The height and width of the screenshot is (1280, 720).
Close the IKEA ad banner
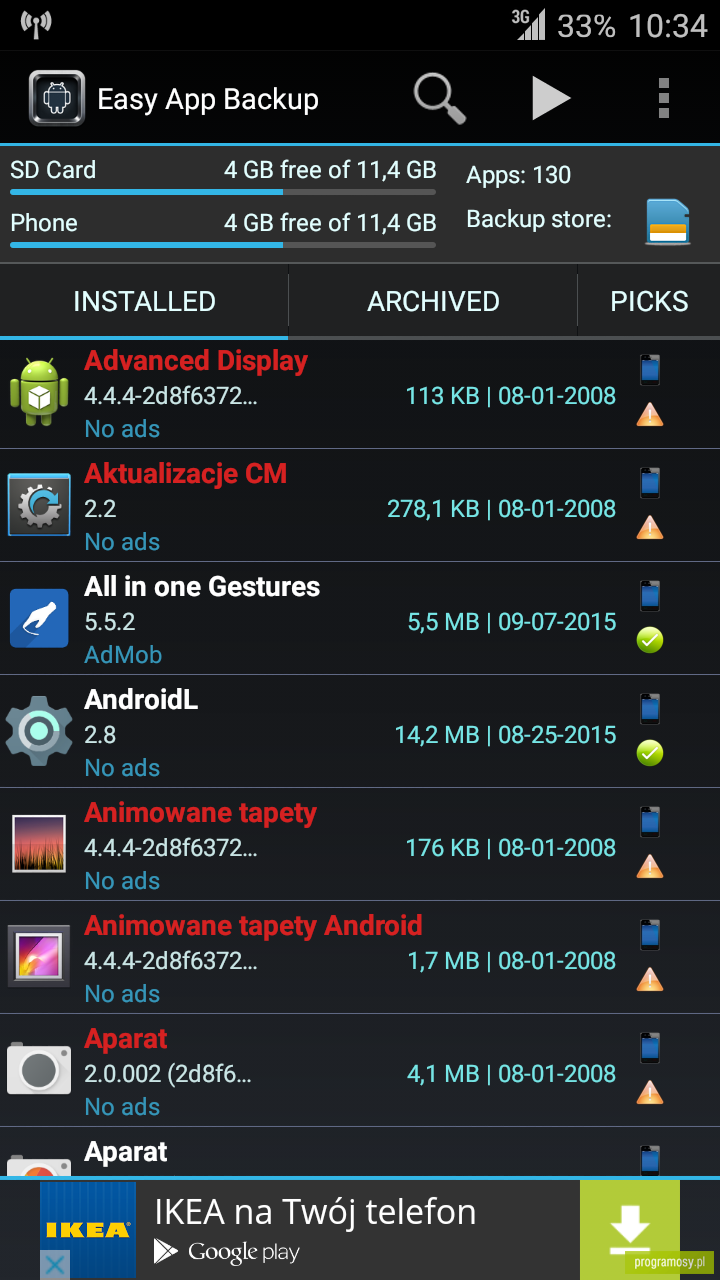click(x=55, y=1265)
